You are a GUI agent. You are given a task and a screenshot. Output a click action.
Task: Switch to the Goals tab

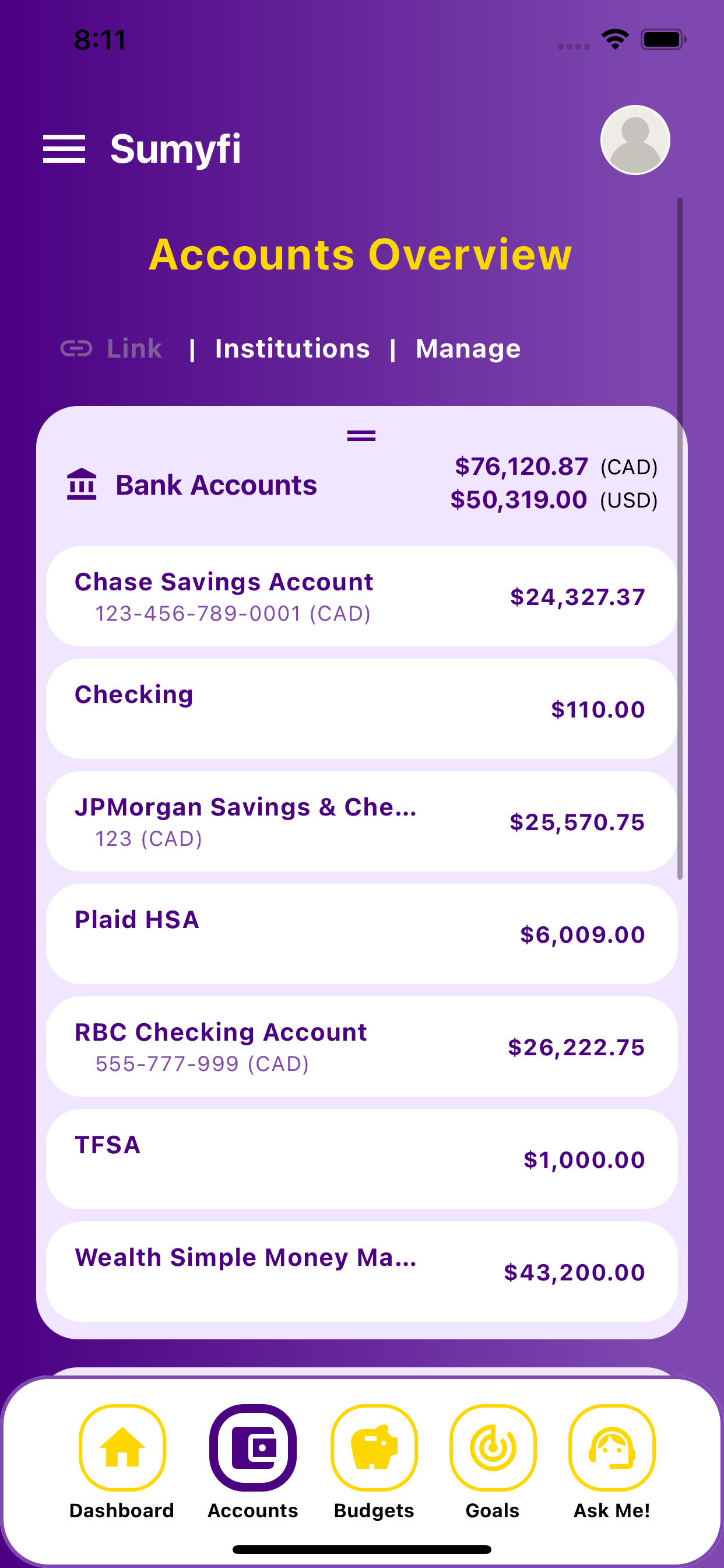click(493, 1462)
